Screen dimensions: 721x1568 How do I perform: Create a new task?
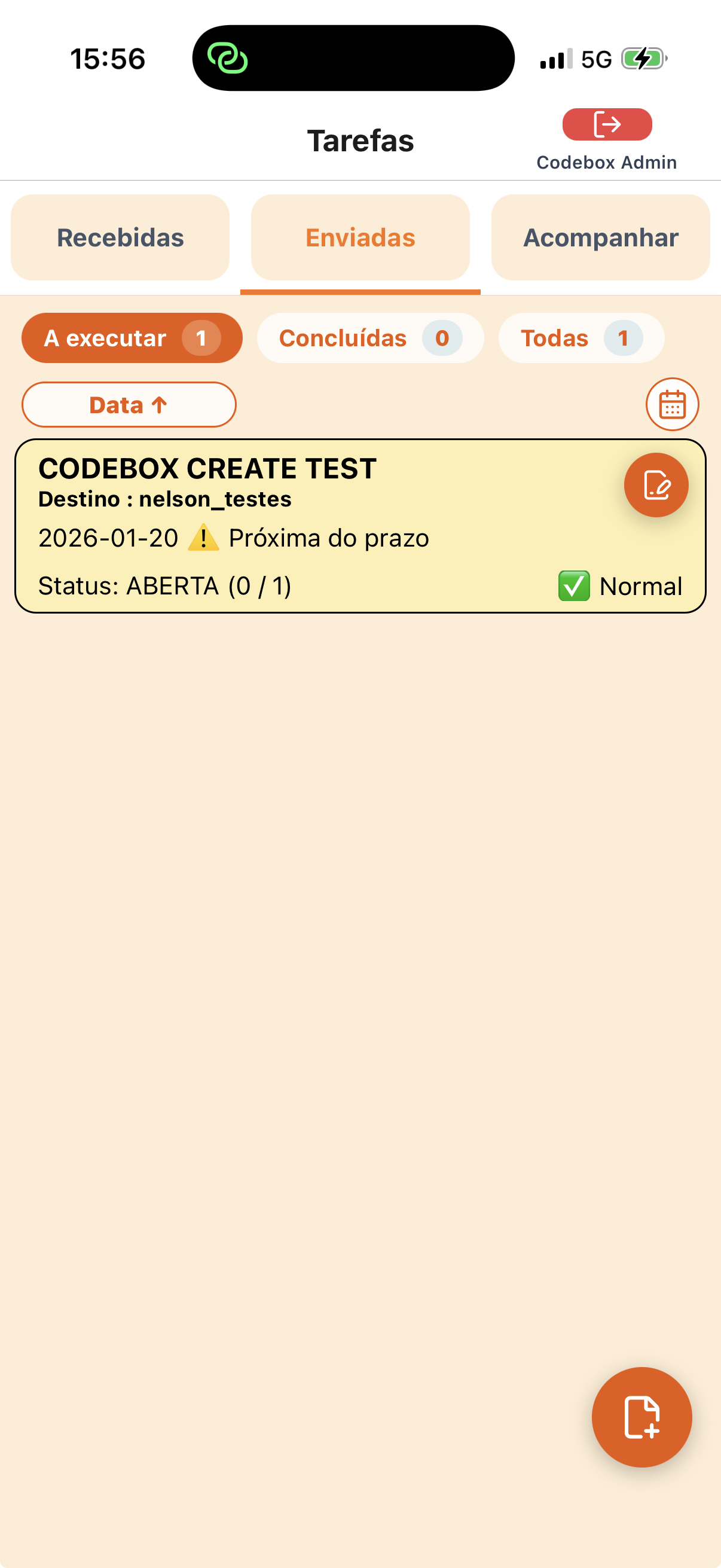point(641,1417)
